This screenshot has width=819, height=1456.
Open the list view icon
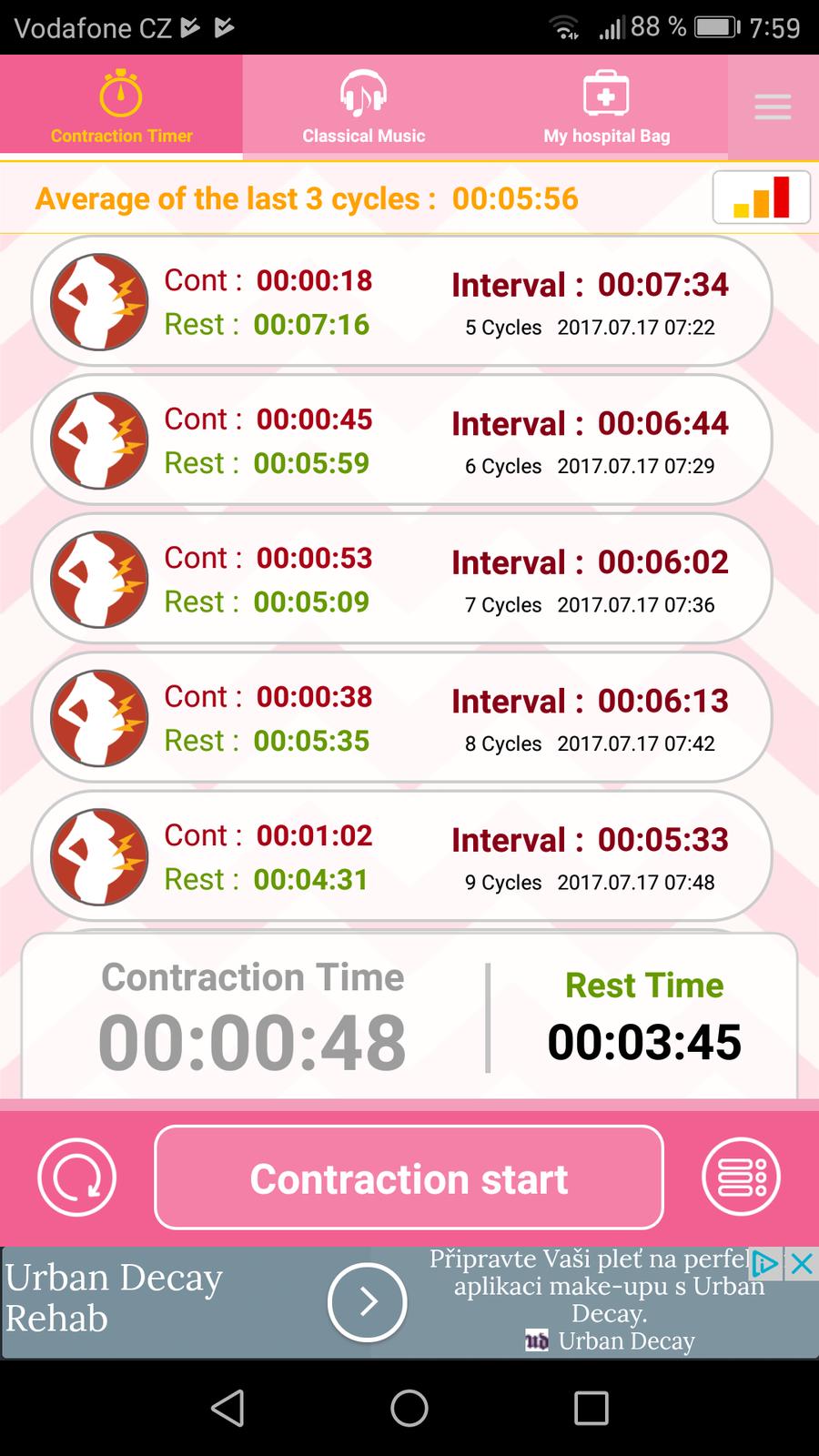point(741,1178)
